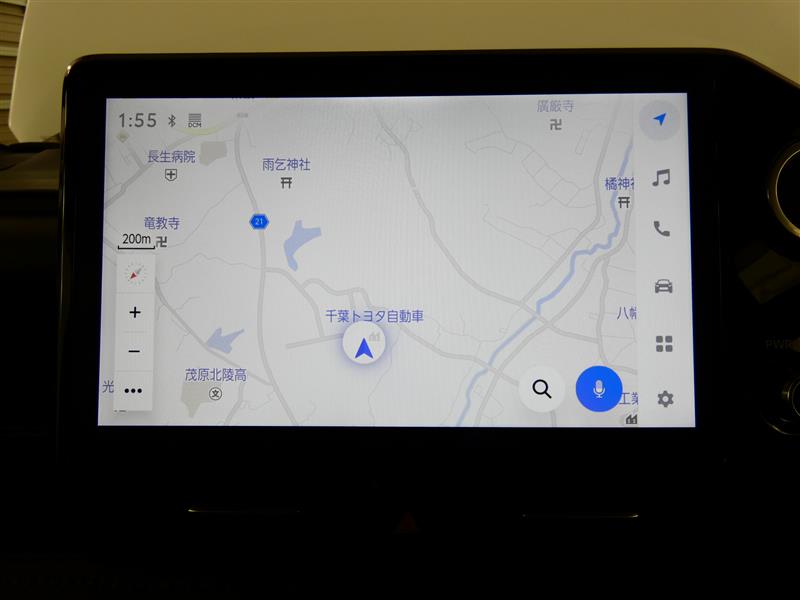This screenshot has width=800, height=600.
Task: Open the settings gear
Action: 665,399
